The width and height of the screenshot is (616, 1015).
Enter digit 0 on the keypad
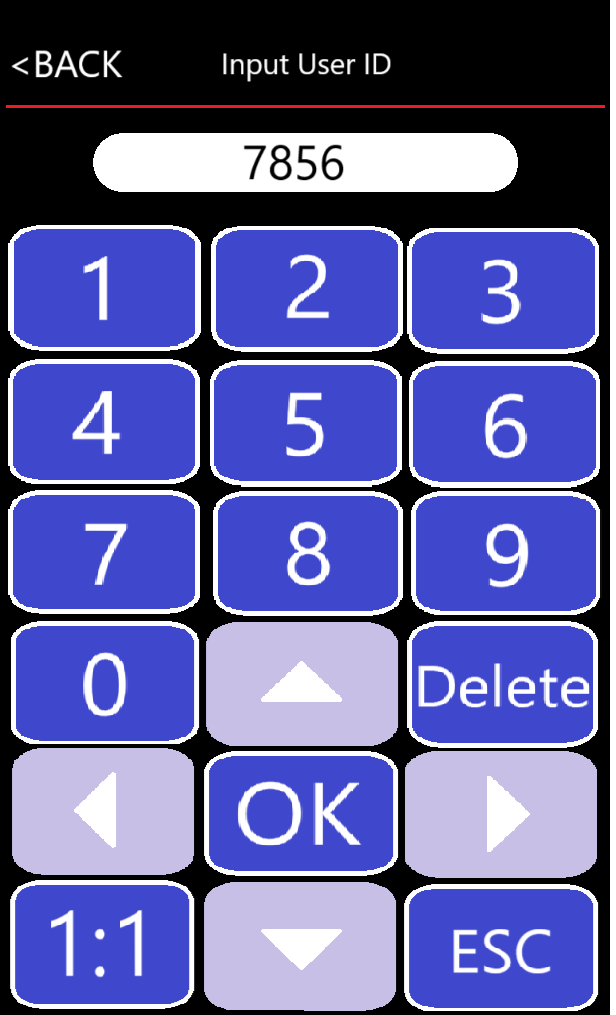tap(104, 683)
